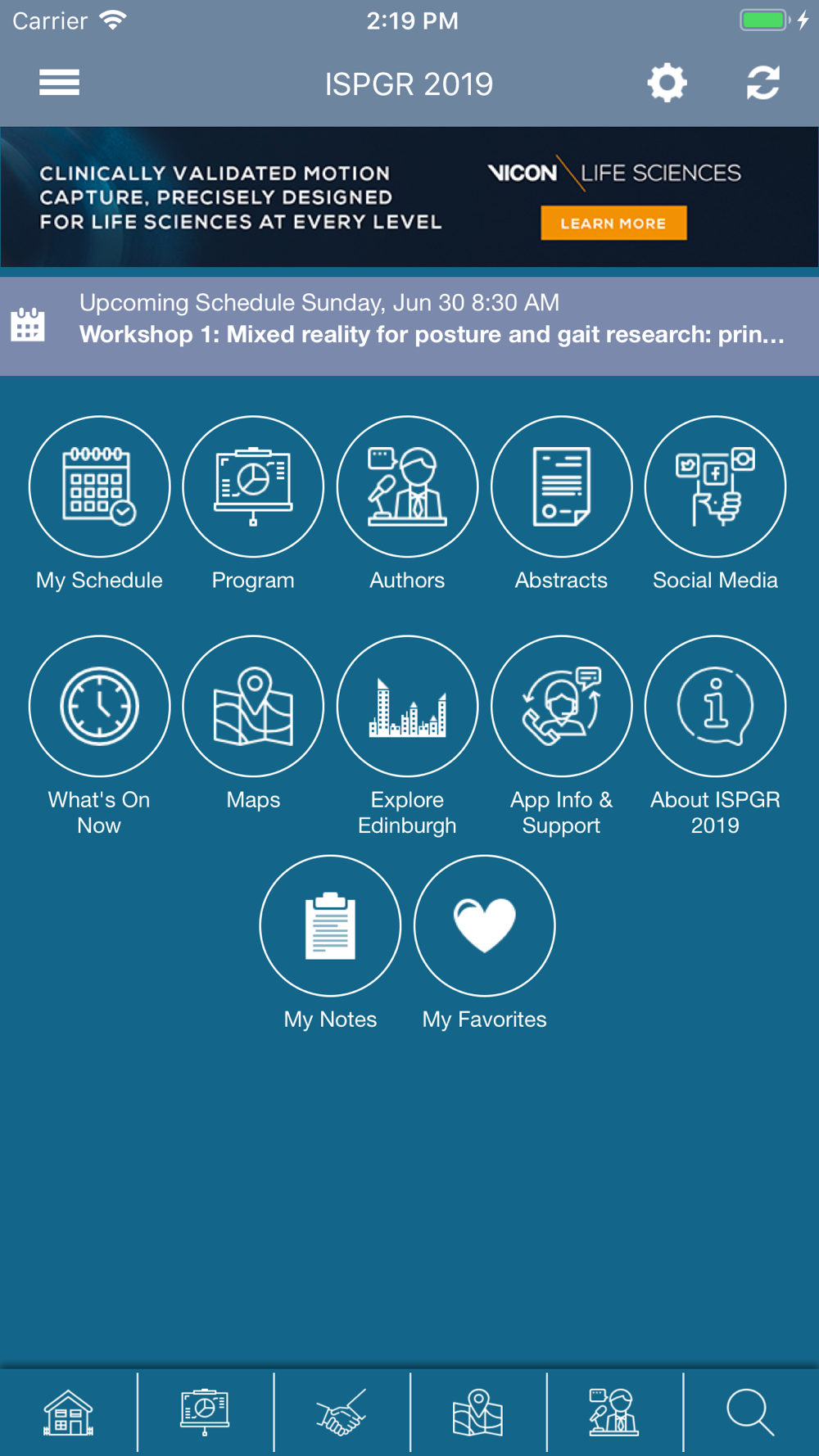Tap Learn More on the Vicon banner
Image resolution: width=819 pixels, height=1456 pixels.
pyautogui.click(x=613, y=223)
